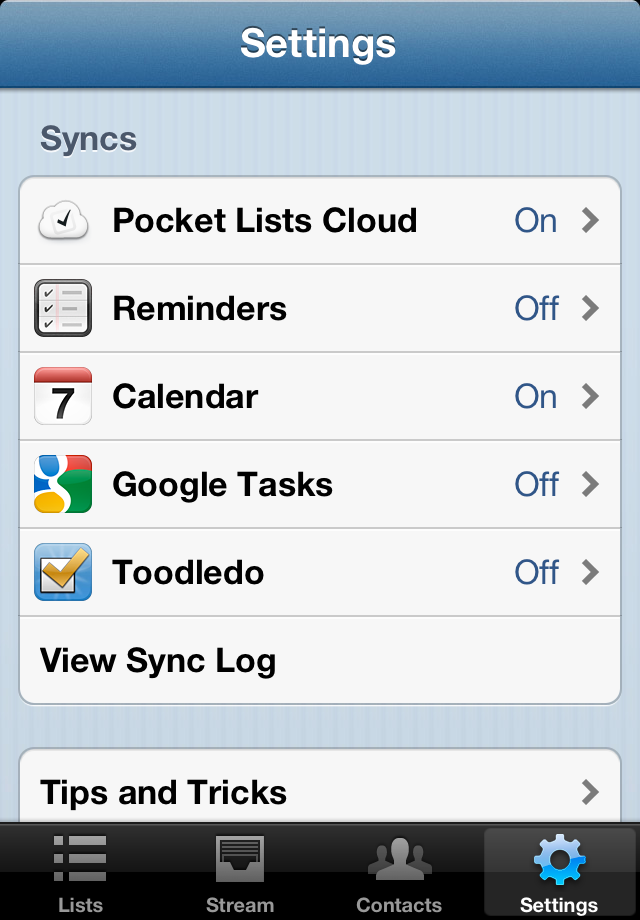This screenshot has height=920, width=640.
Task: Select the Google Tasks sync option
Action: point(320,485)
